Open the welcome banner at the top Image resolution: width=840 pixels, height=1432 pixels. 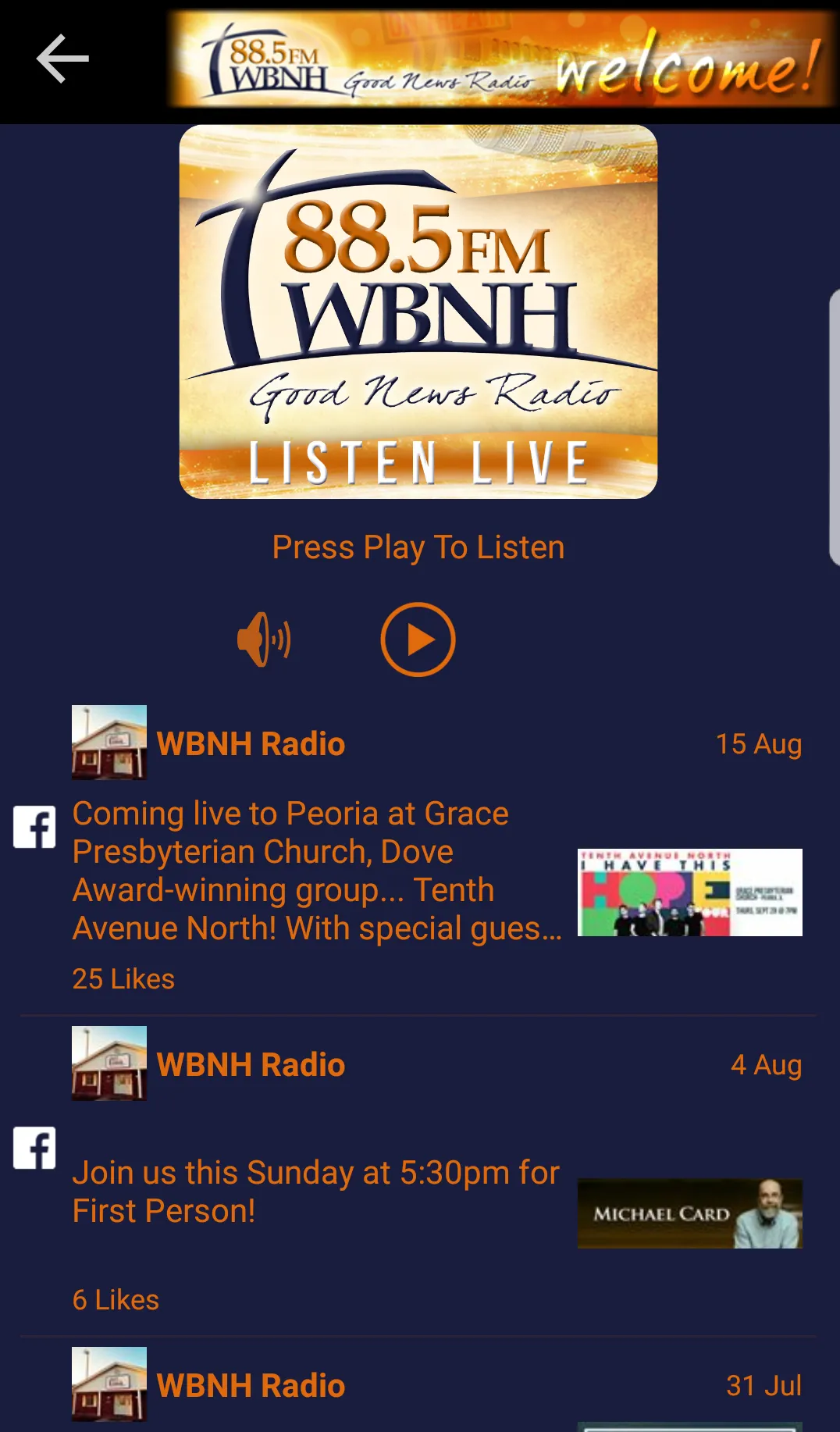[500, 59]
